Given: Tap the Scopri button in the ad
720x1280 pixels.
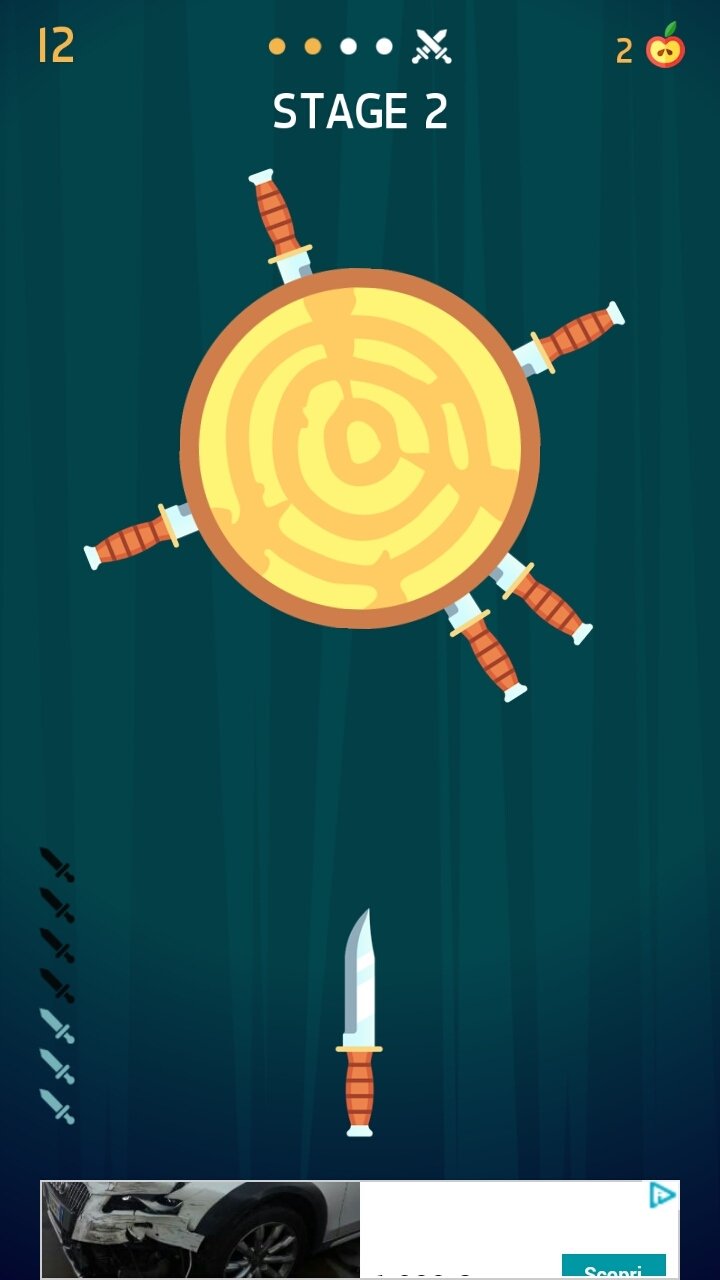Looking at the screenshot, I should coord(613,1267).
